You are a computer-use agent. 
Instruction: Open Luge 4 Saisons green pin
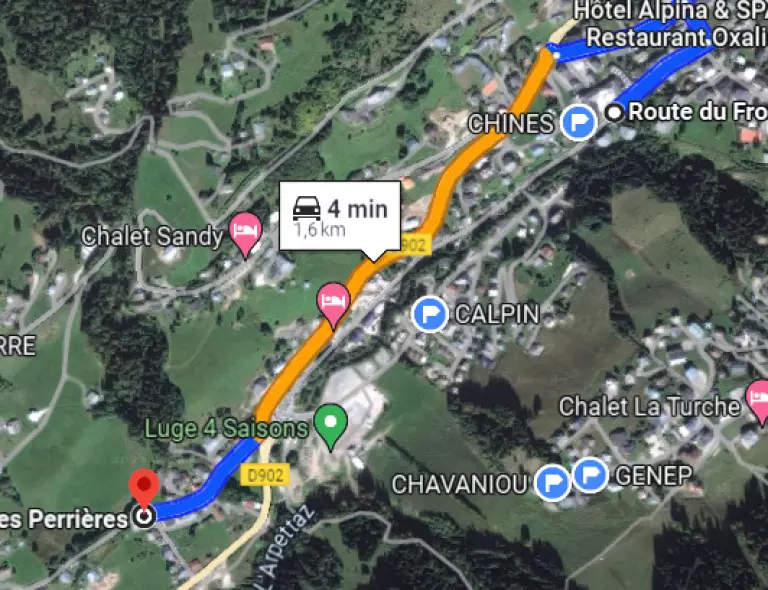tap(330, 425)
